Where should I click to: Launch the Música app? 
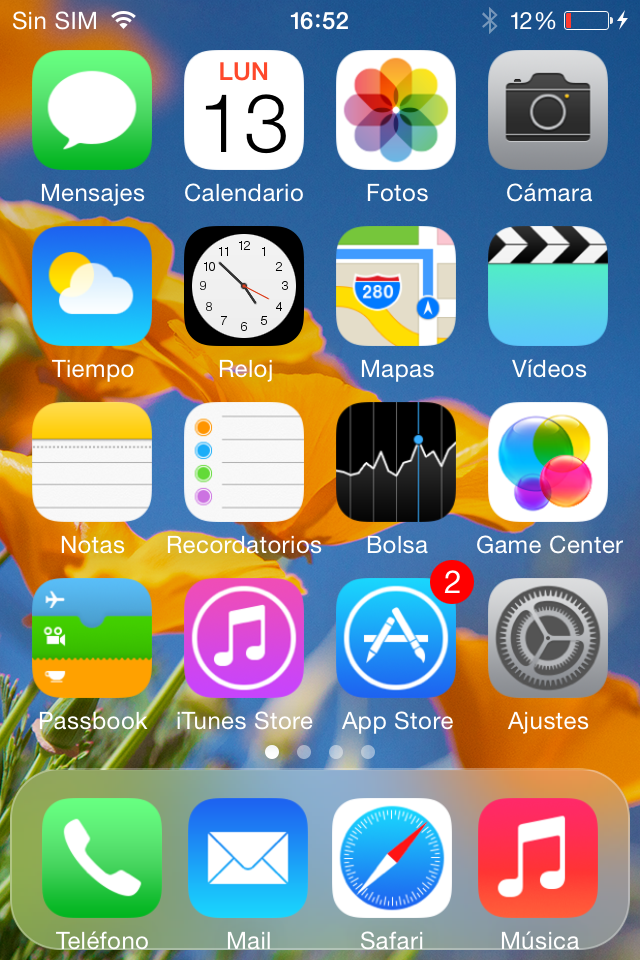538,858
